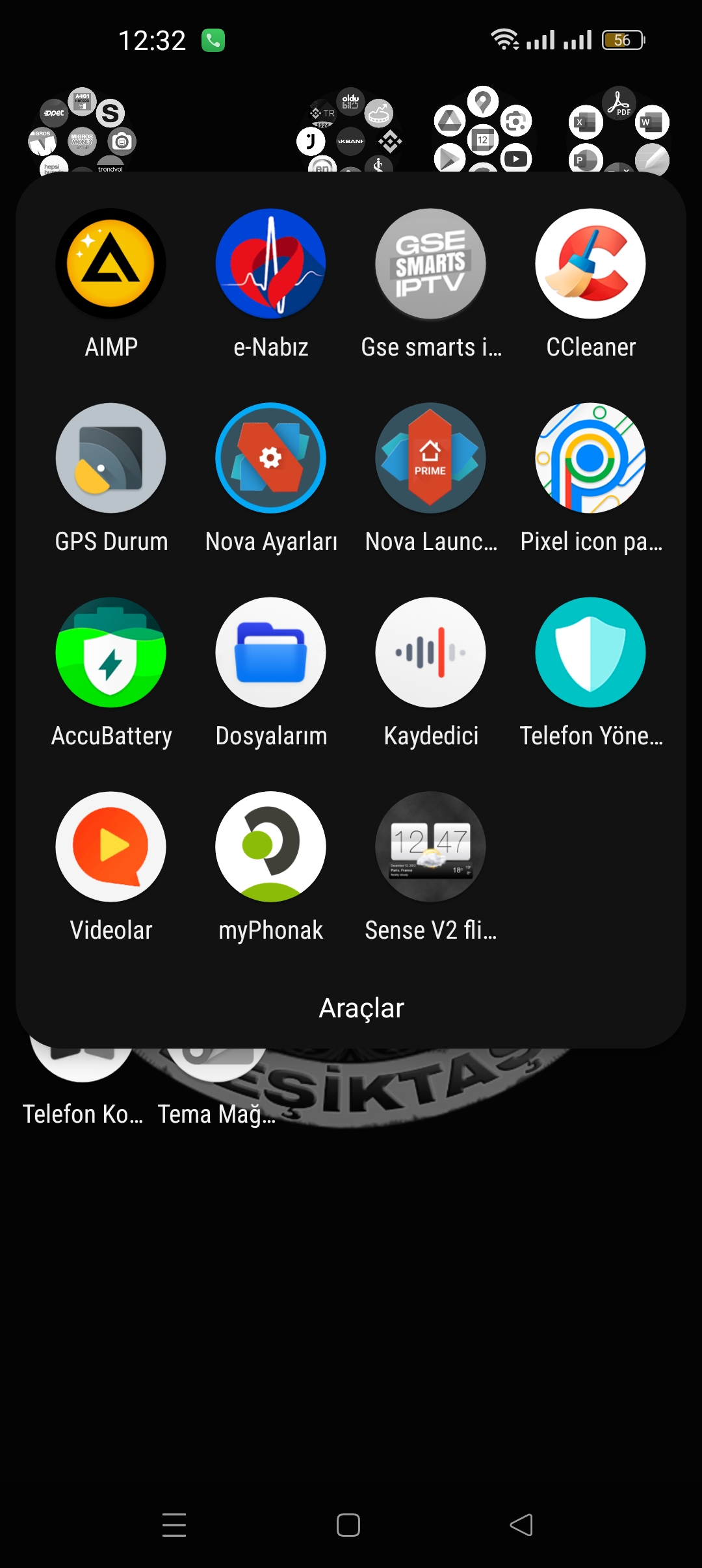Open recent apps menu
The width and height of the screenshot is (702, 1568).
click(174, 1525)
